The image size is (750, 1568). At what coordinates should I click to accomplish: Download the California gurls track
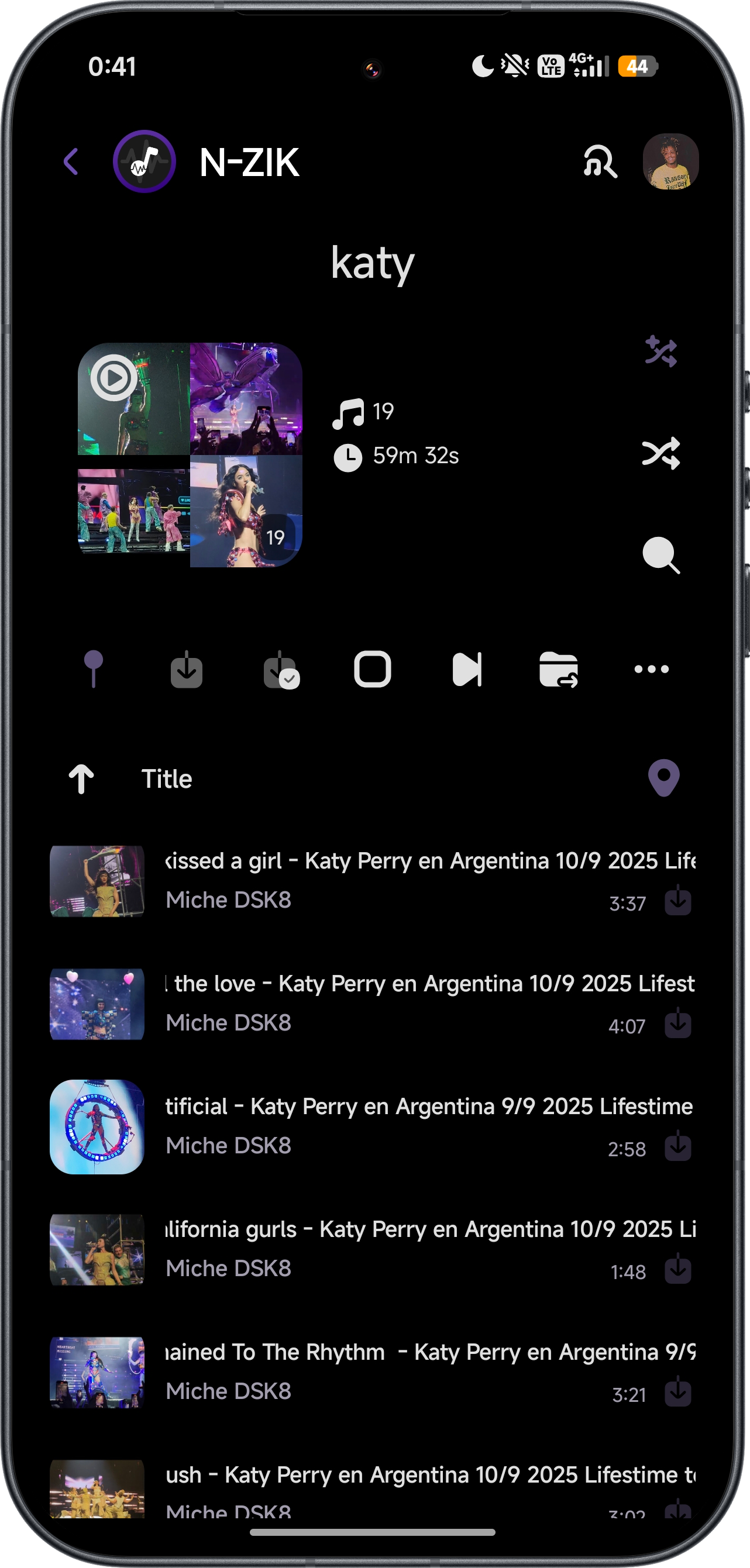click(x=677, y=1269)
